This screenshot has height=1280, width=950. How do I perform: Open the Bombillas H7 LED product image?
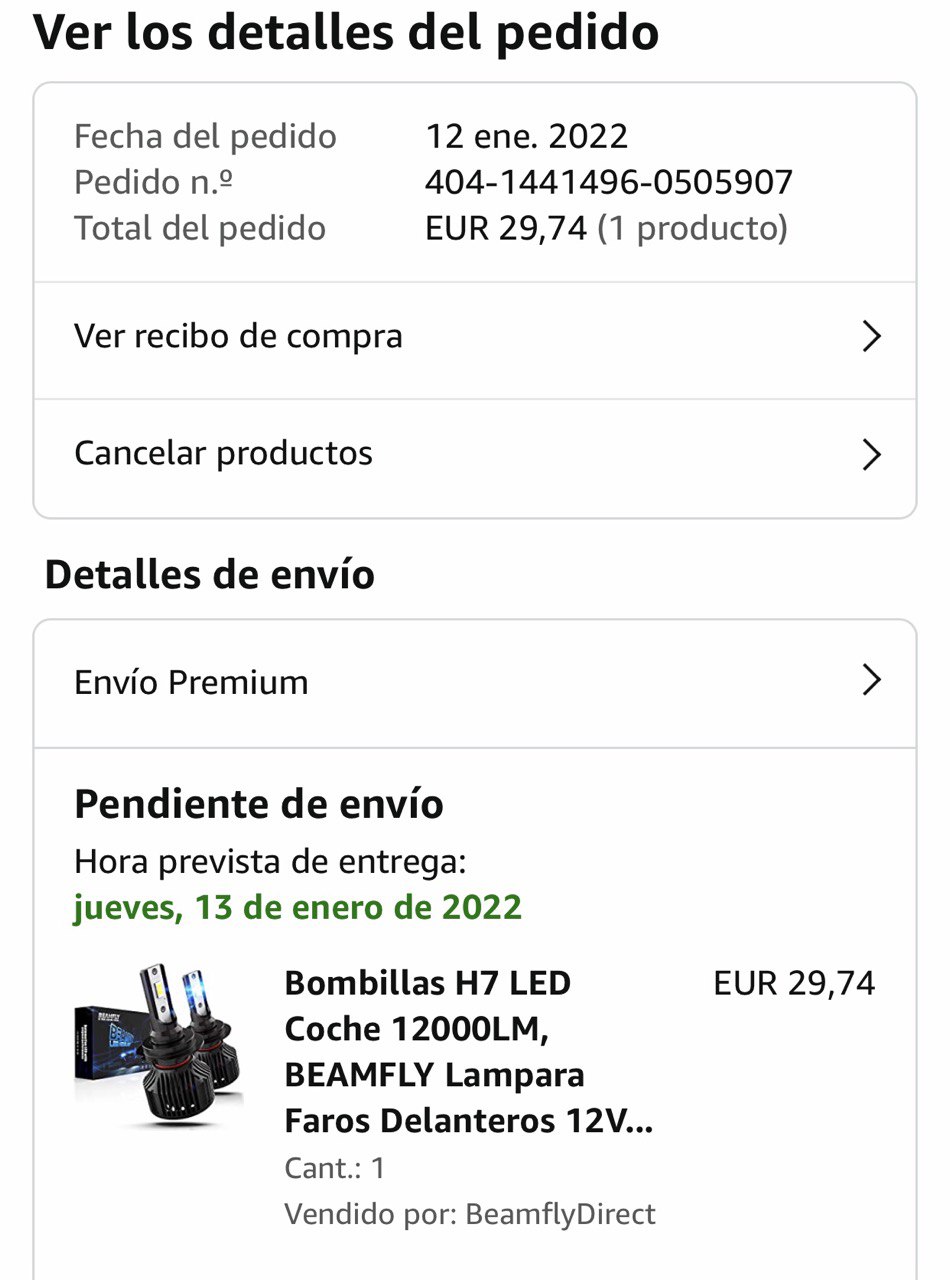(x=159, y=1045)
